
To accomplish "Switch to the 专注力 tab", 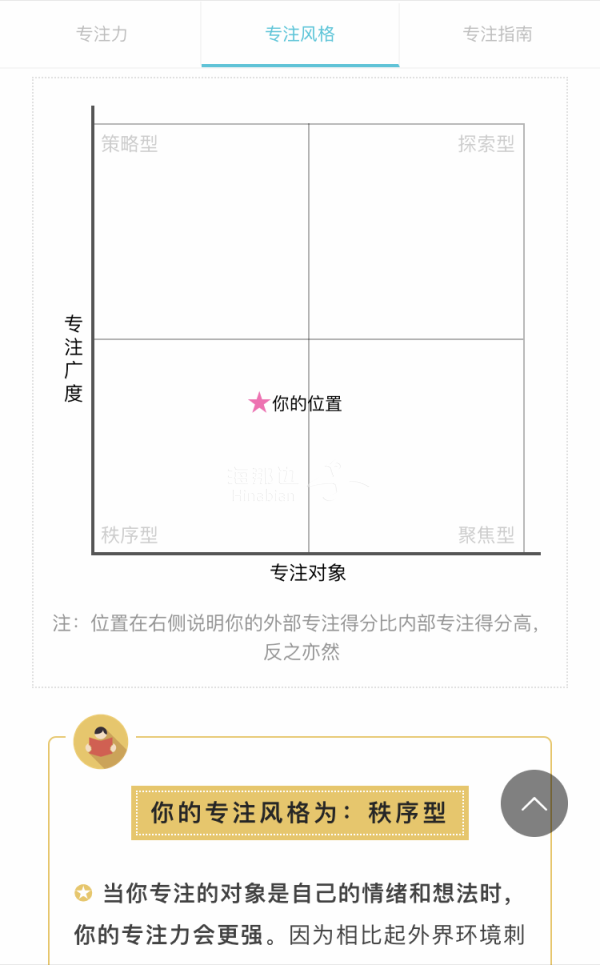I will coord(101,34).
